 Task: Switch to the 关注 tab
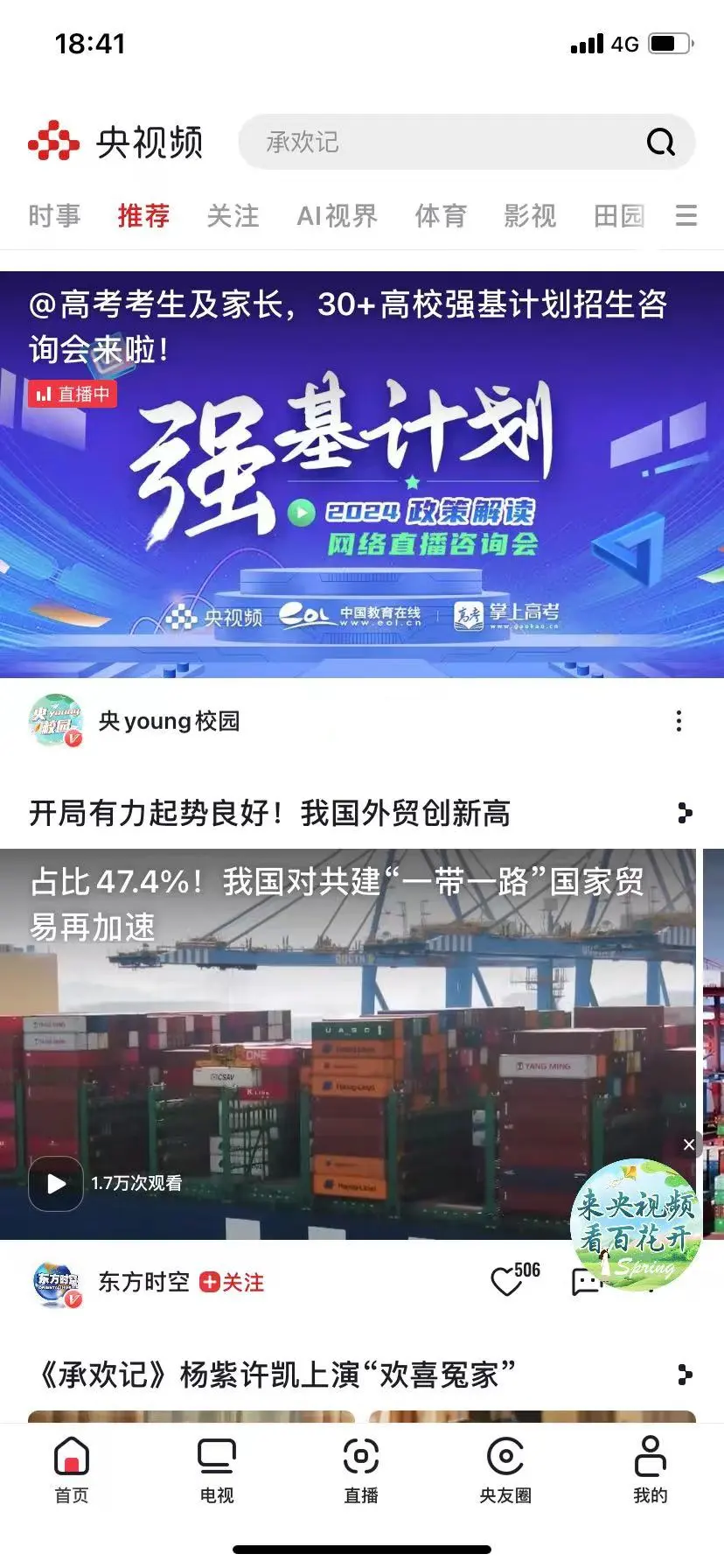[233, 215]
